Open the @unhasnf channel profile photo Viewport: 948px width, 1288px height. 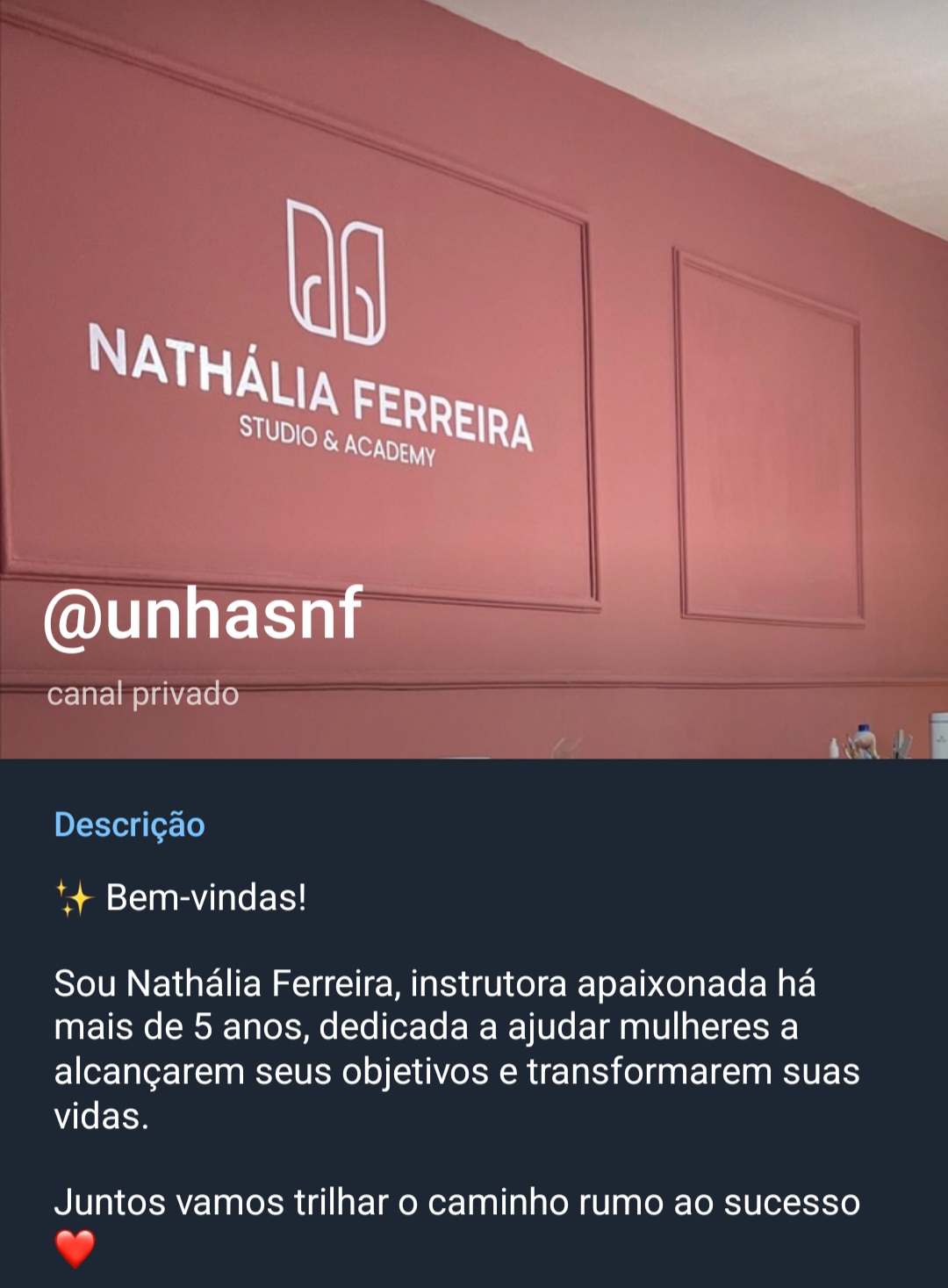click(x=474, y=378)
